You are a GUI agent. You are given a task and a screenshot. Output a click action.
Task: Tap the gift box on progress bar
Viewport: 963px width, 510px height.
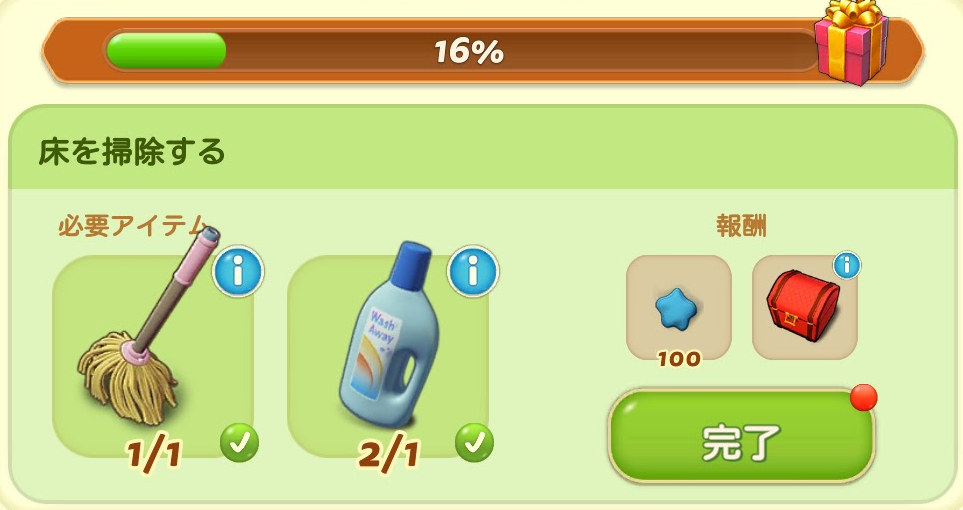pos(851,42)
